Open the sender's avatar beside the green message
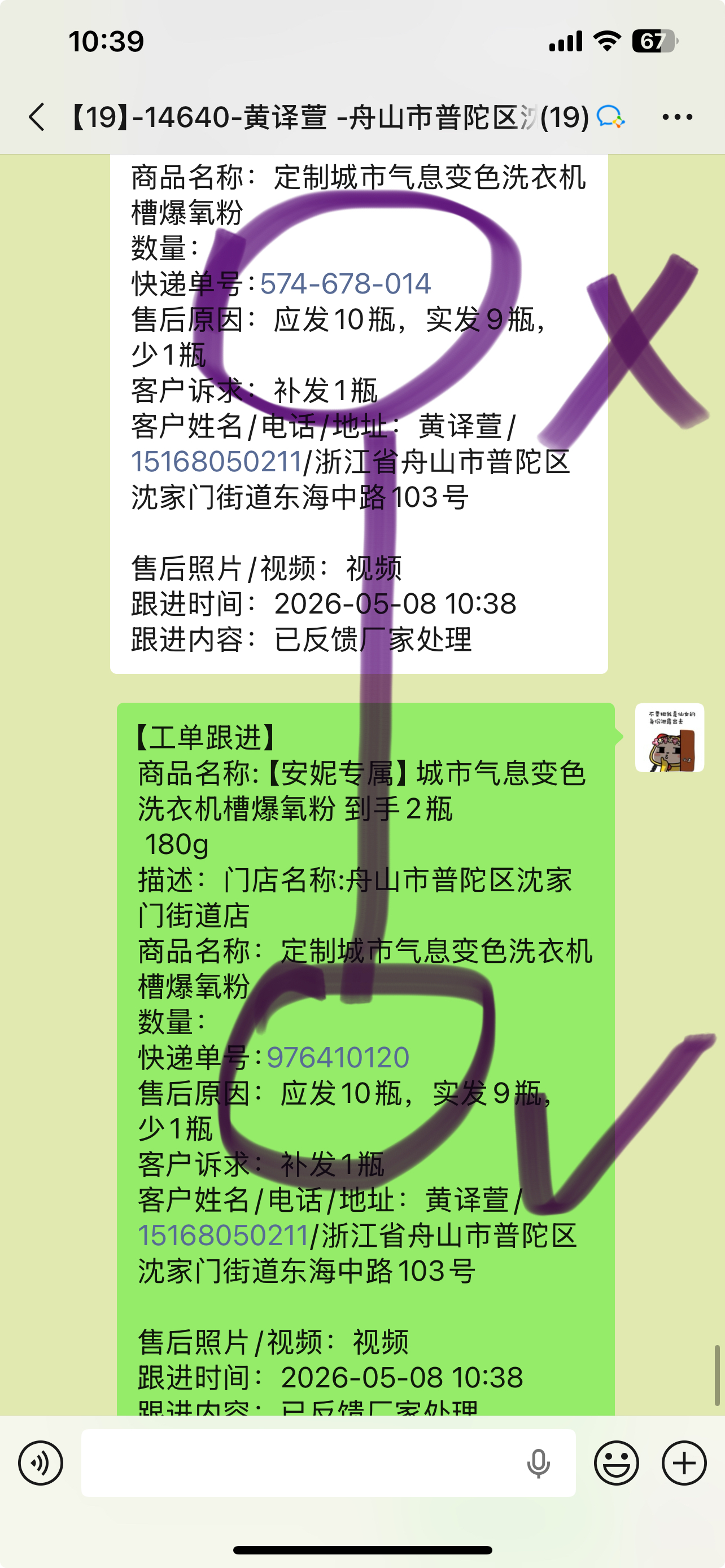 coord(670,738)
